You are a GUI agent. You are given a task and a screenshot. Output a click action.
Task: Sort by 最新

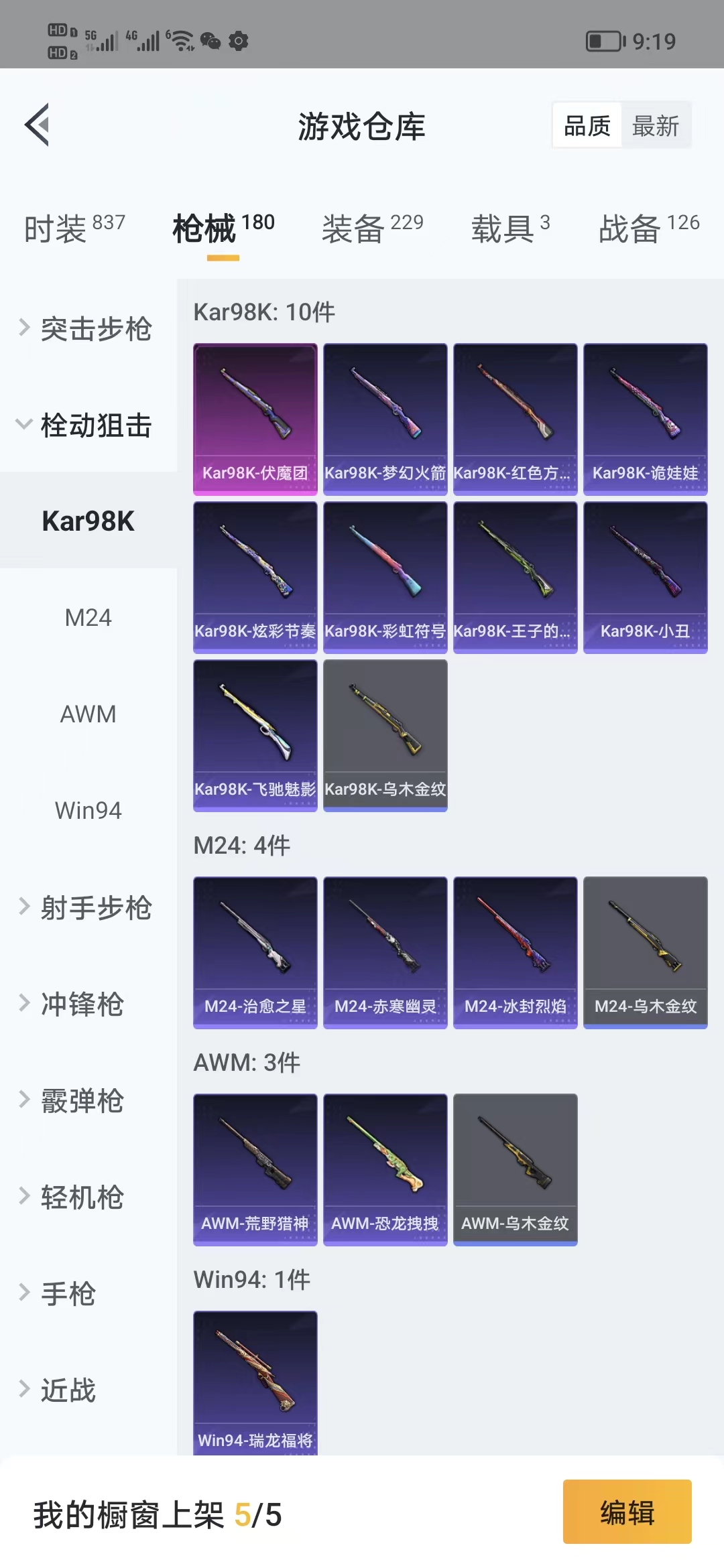(655, 126)
